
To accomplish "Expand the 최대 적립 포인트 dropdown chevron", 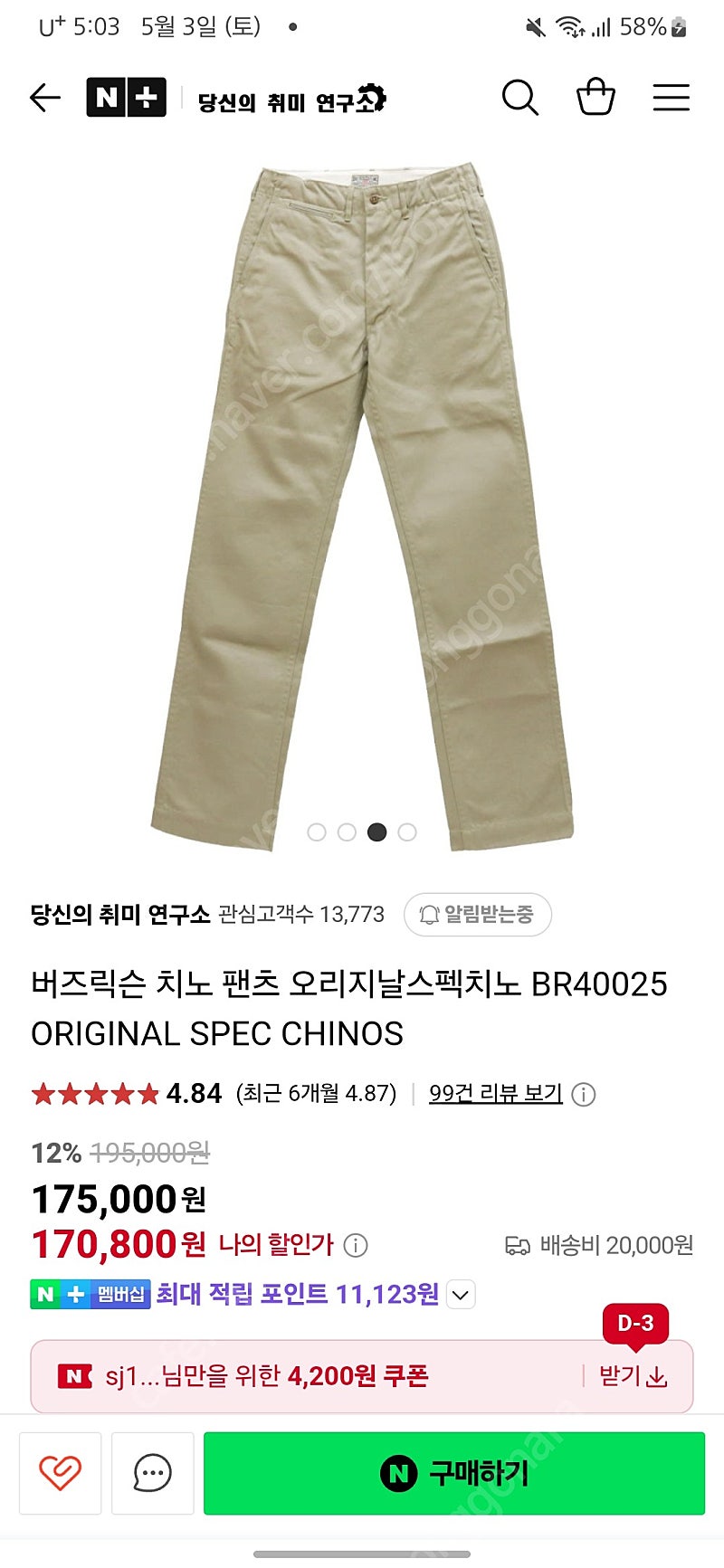I will (x=461, y=1295).
